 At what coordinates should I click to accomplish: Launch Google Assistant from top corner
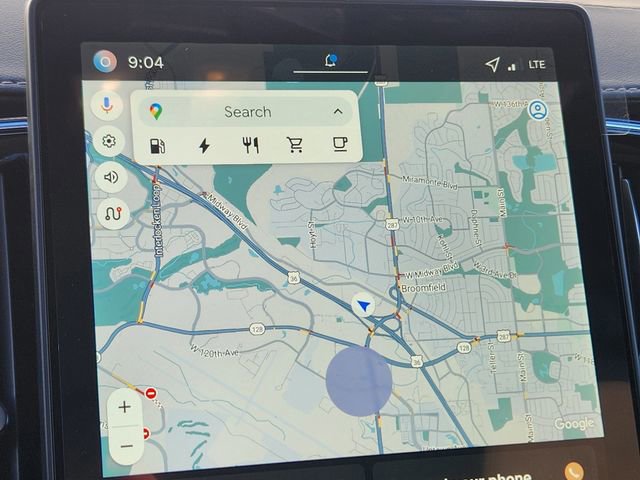[x=104, y=62]
